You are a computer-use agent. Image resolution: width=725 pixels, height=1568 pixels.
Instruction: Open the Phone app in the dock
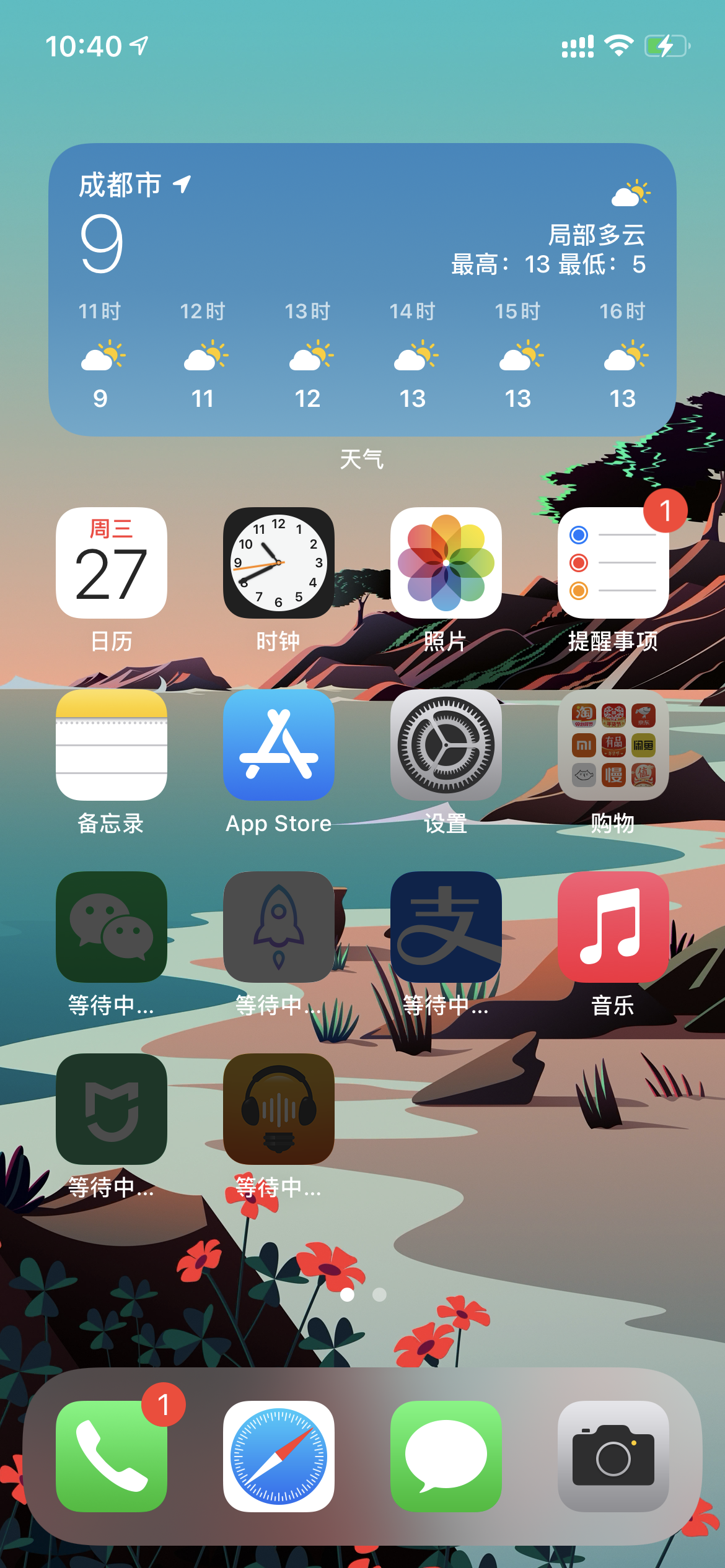[x=112, y=1456]
